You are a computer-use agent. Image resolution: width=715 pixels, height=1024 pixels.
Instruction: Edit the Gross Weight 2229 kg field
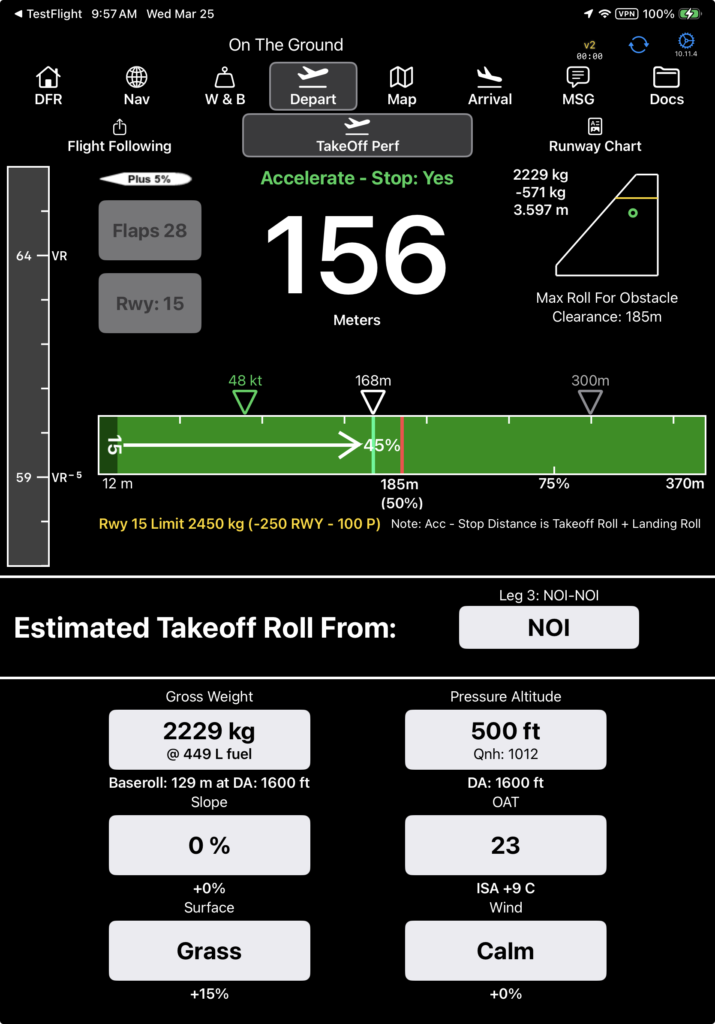point(209,739)
